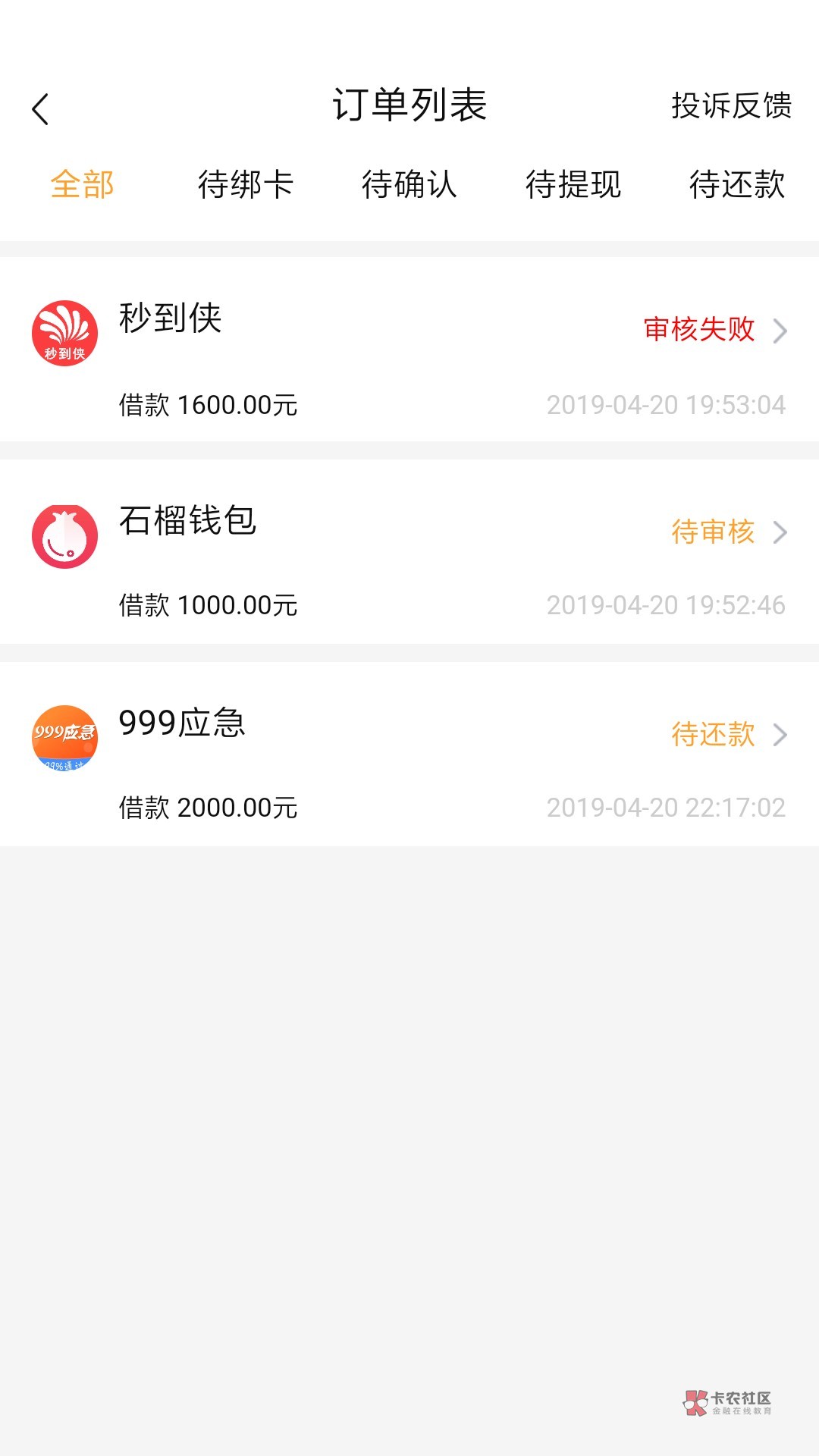This screenshot has height=1456, width=819.
Task: Open 投诉反馈 complaint feedback
Action: pos(731,106)
